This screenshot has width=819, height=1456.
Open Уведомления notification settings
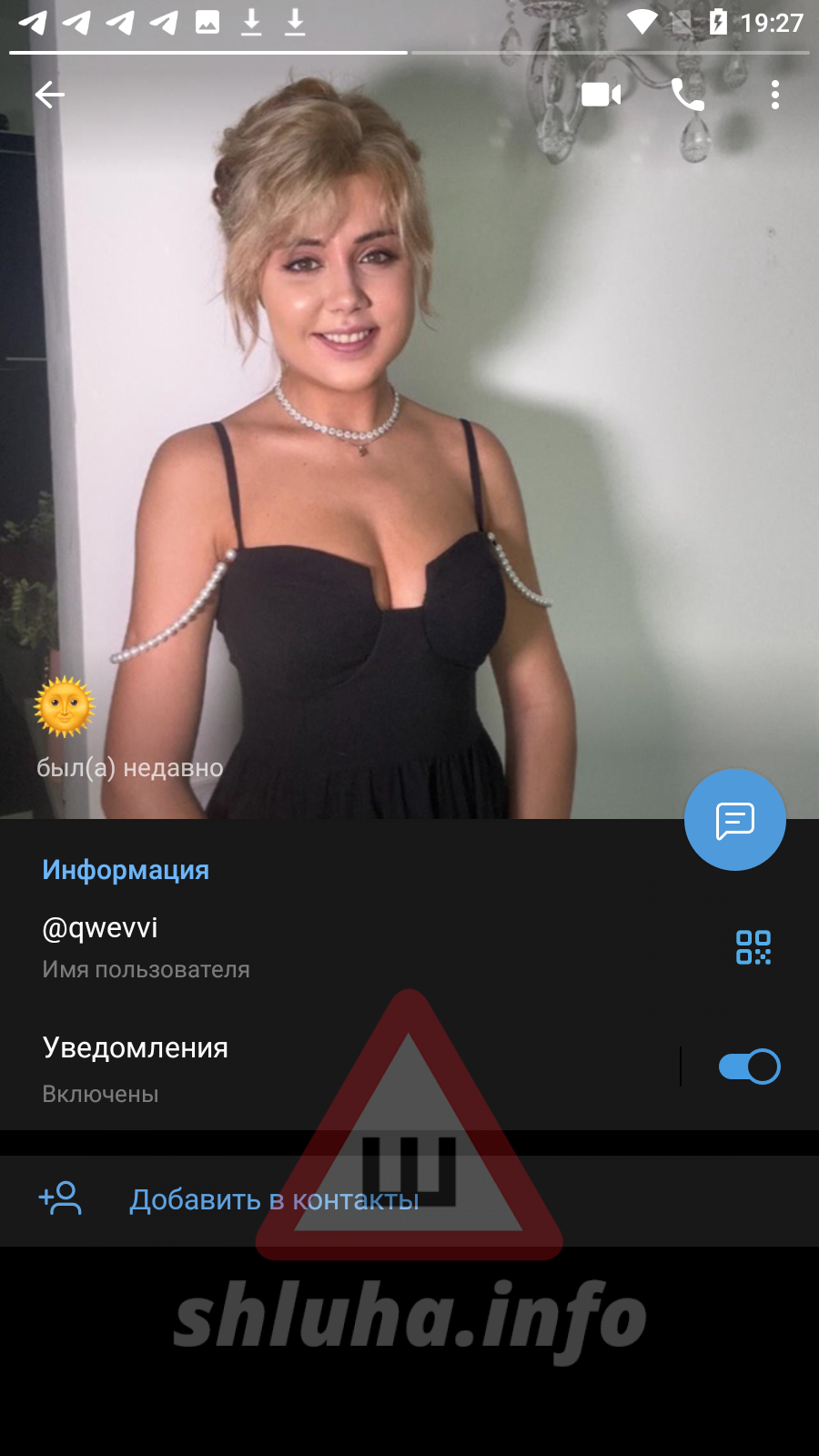coord(337,1068)
